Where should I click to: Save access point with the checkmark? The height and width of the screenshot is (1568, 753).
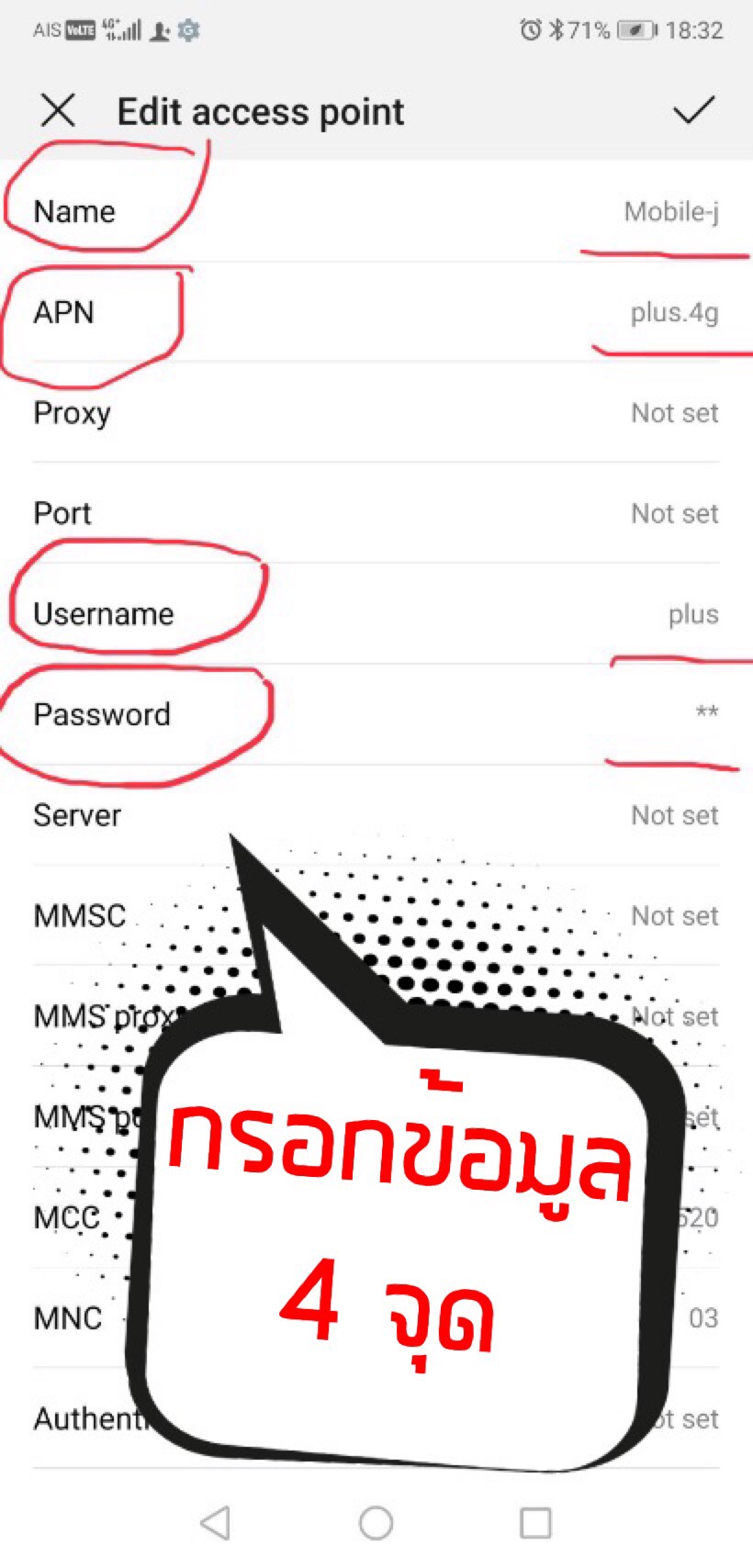pos(693,111)
